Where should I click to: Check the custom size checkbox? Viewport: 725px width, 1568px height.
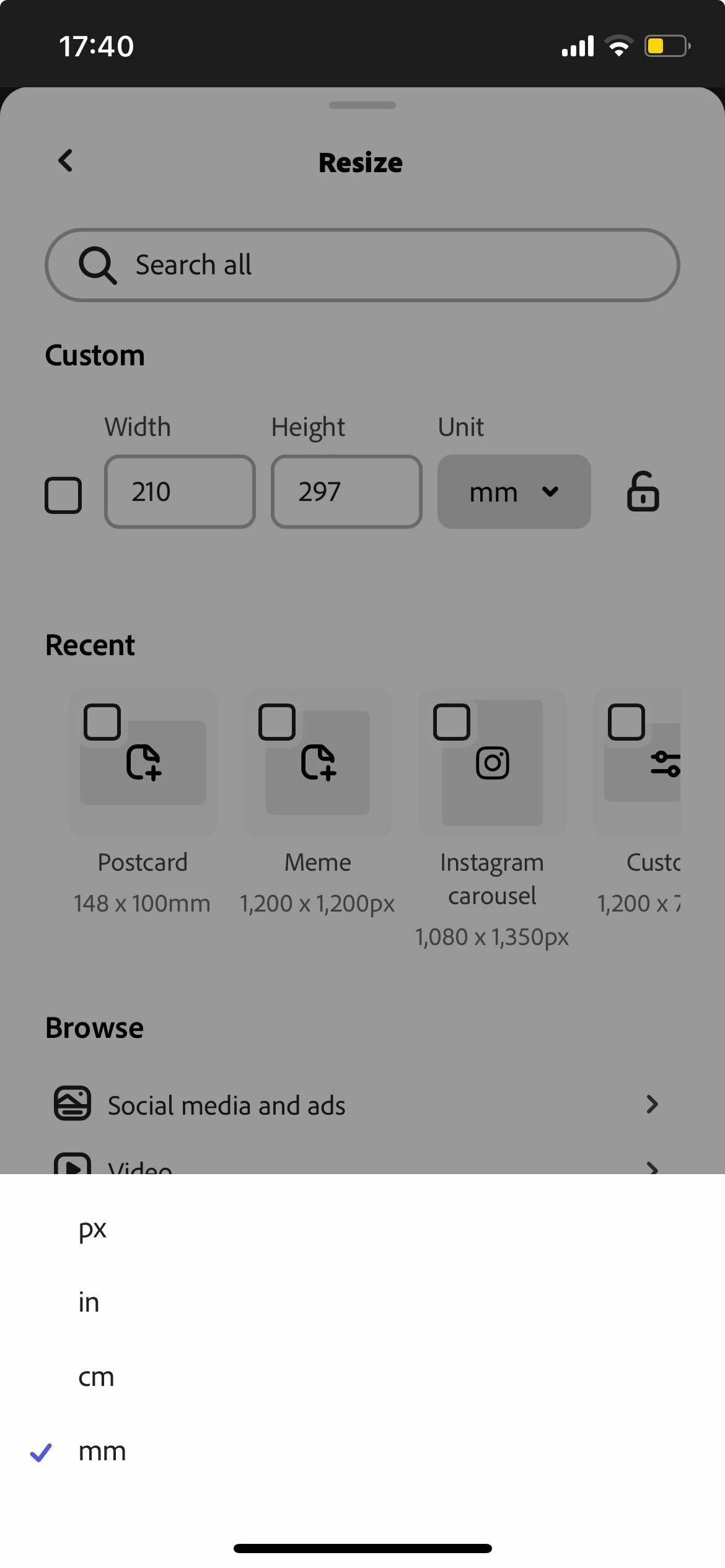click(63, 495)
